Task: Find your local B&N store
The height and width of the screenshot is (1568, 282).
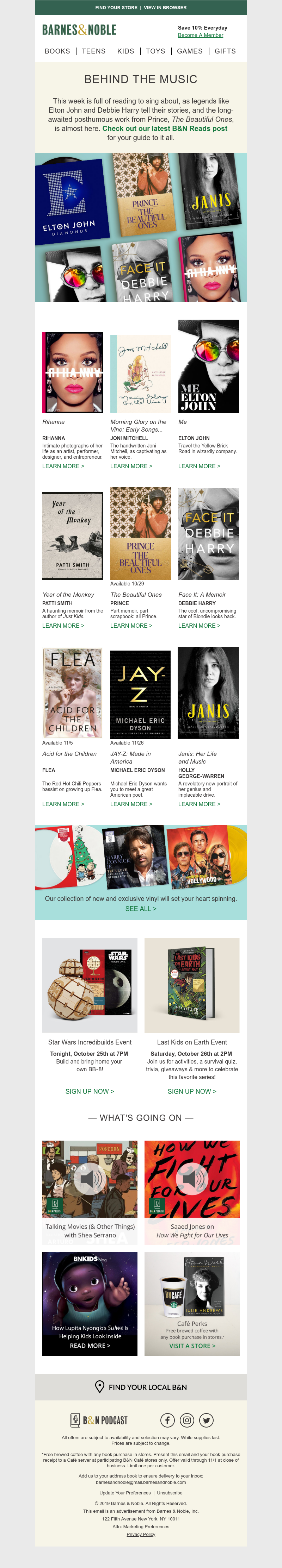Action: point(141,1387)
